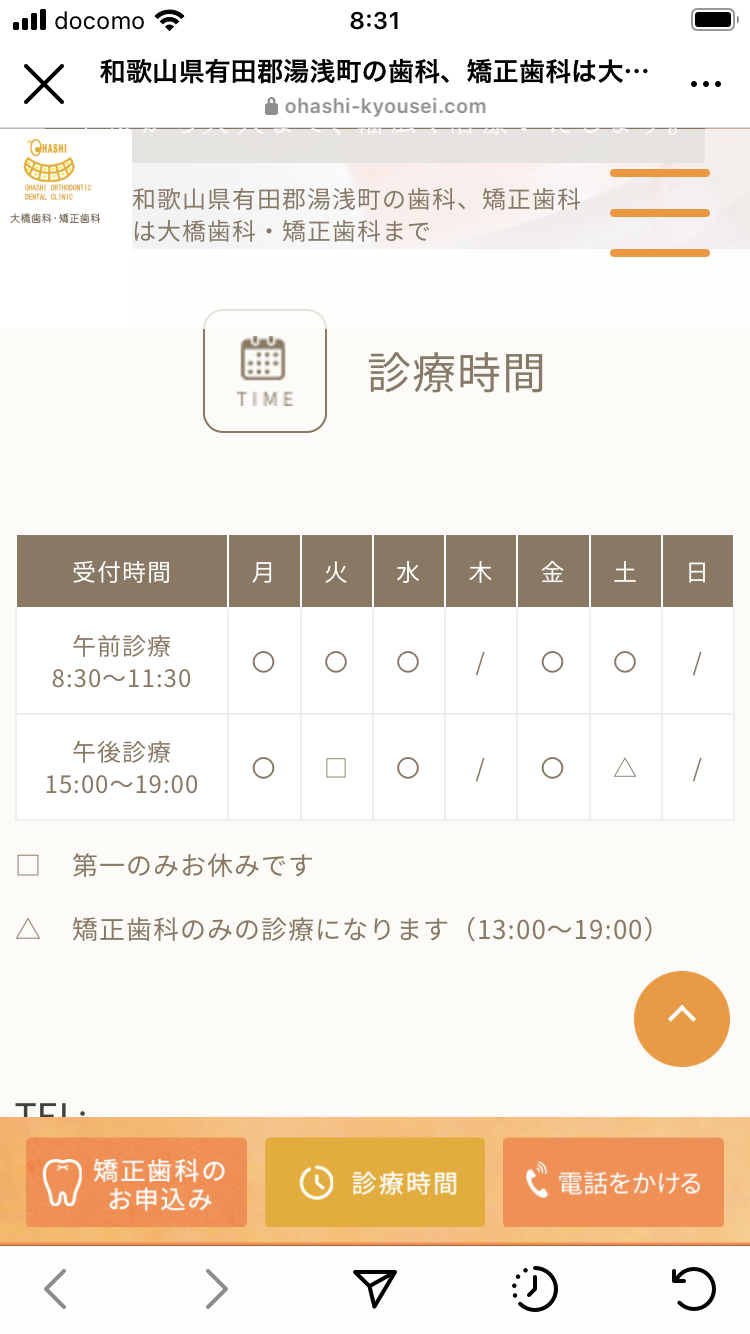Go back to previous page

tap(56, 1289)
